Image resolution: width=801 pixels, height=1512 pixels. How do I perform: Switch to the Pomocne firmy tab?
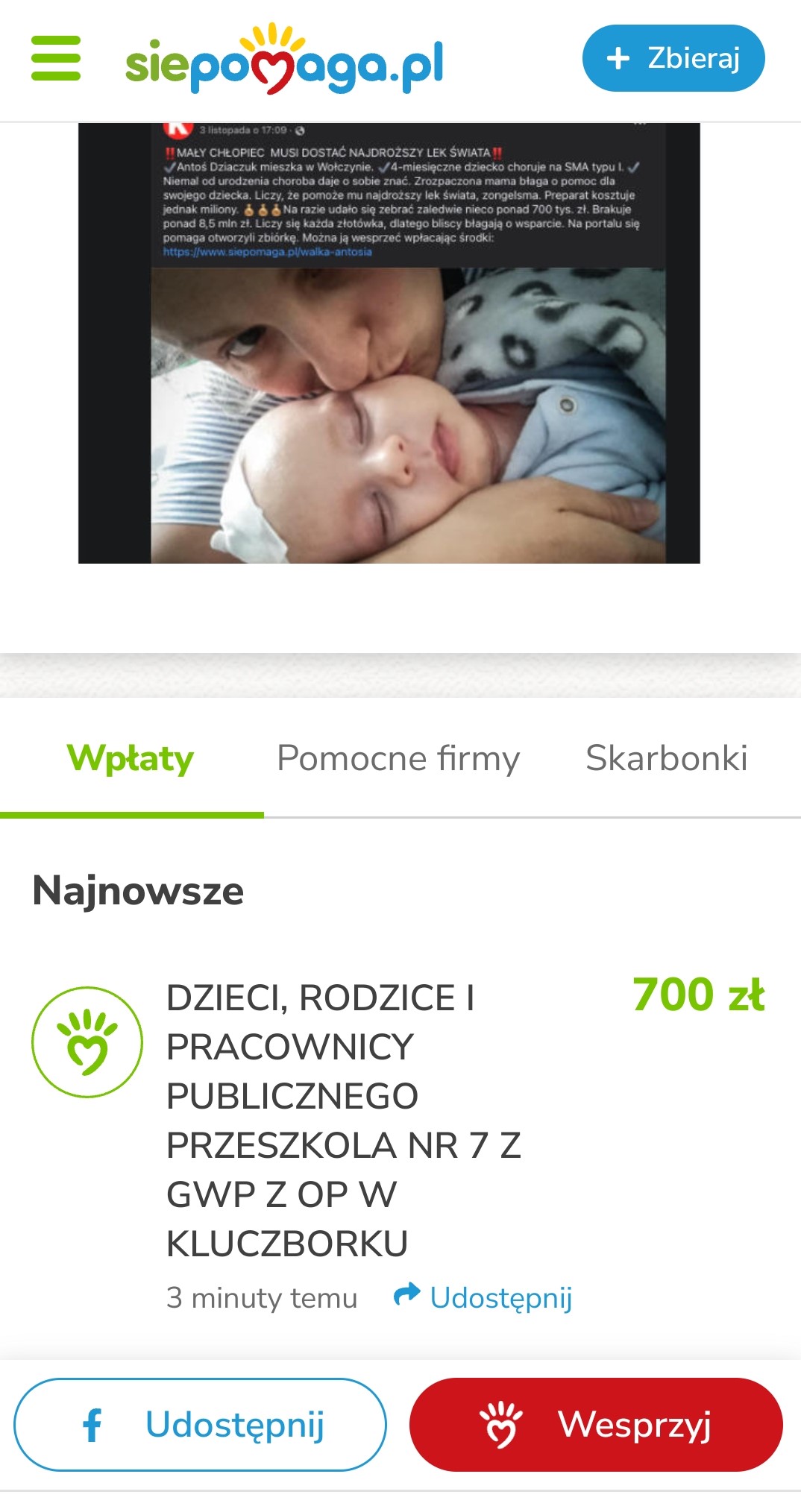pos(398,759)
